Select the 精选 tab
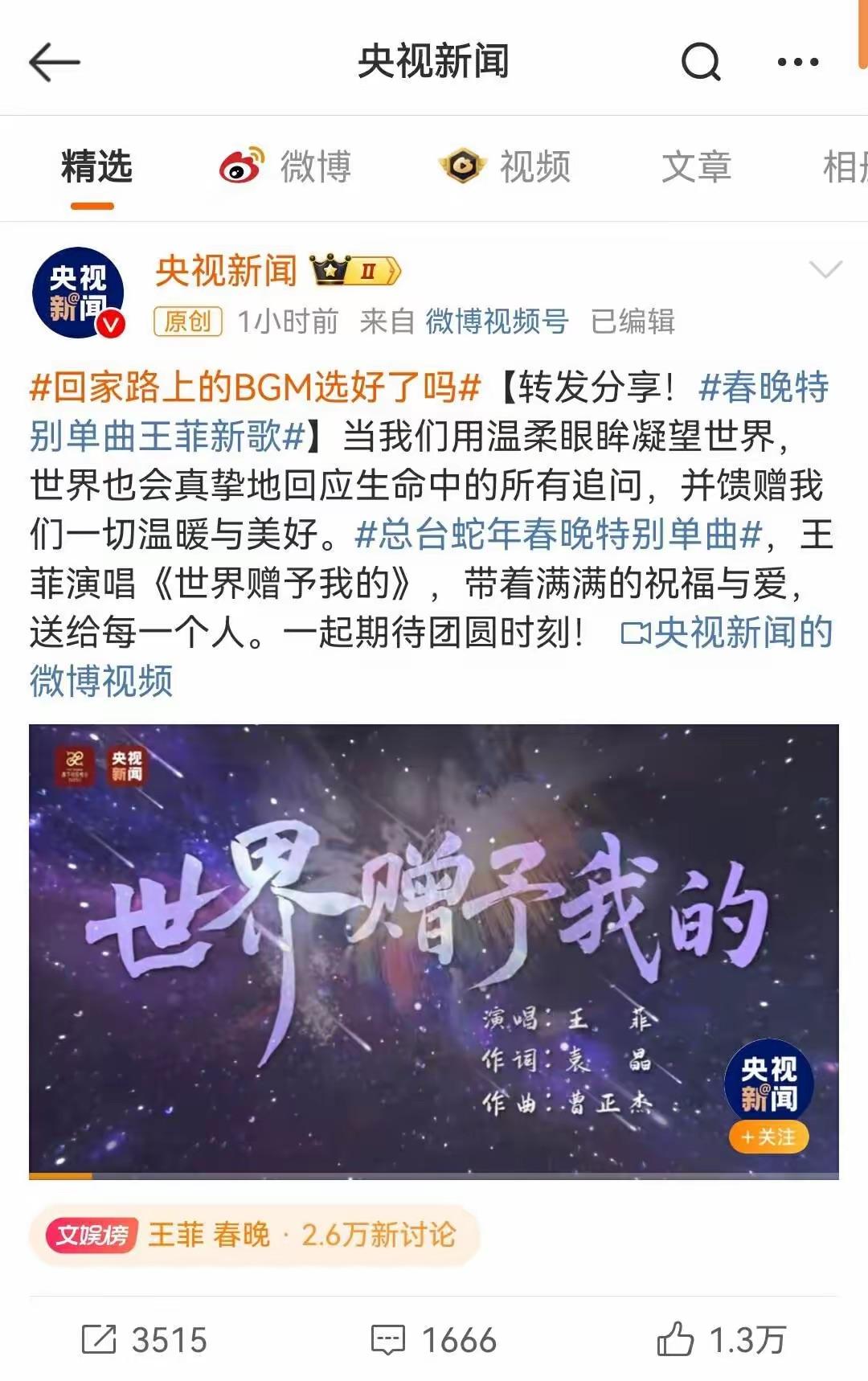The image size is (868, 1381). coord(96,167)
